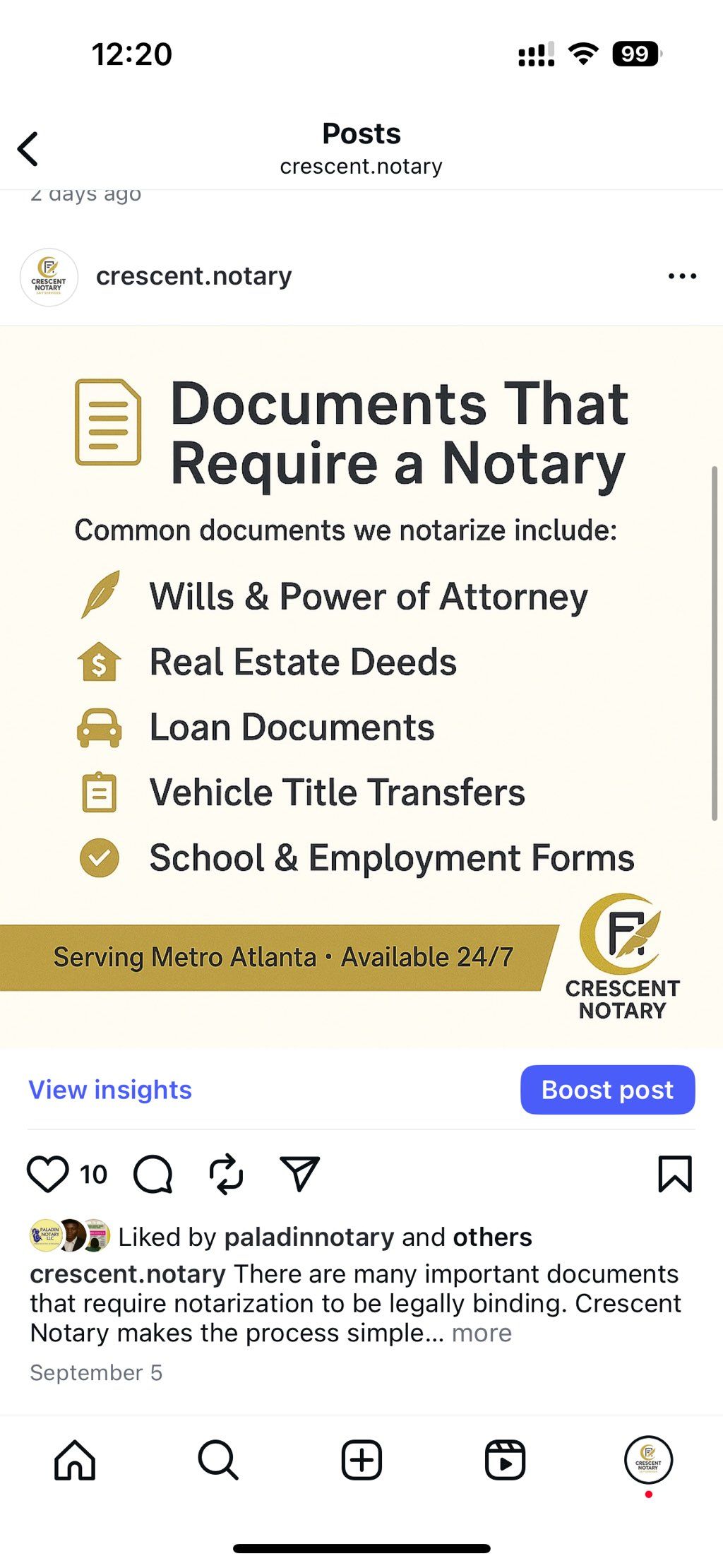
Task: View insights for this post
Action: (110, 1090)
